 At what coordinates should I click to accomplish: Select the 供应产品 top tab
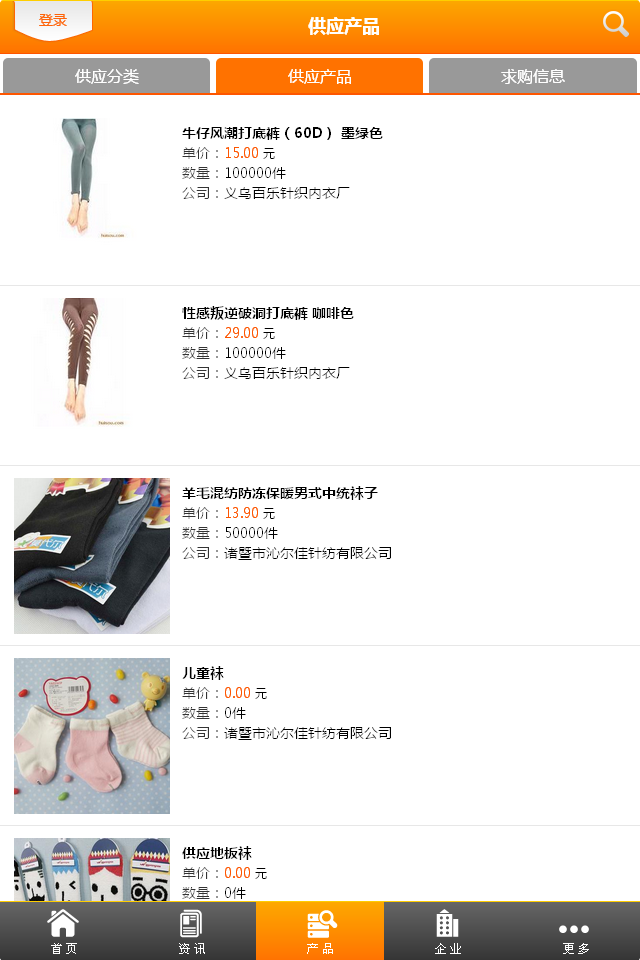320,76
